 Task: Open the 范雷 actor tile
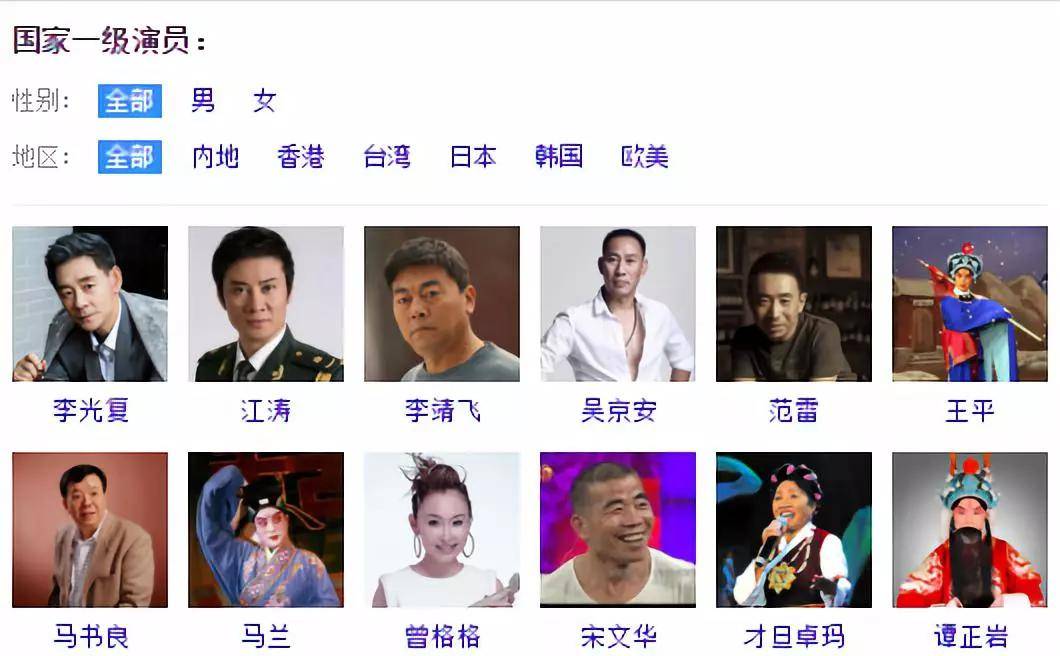(794, 304)
